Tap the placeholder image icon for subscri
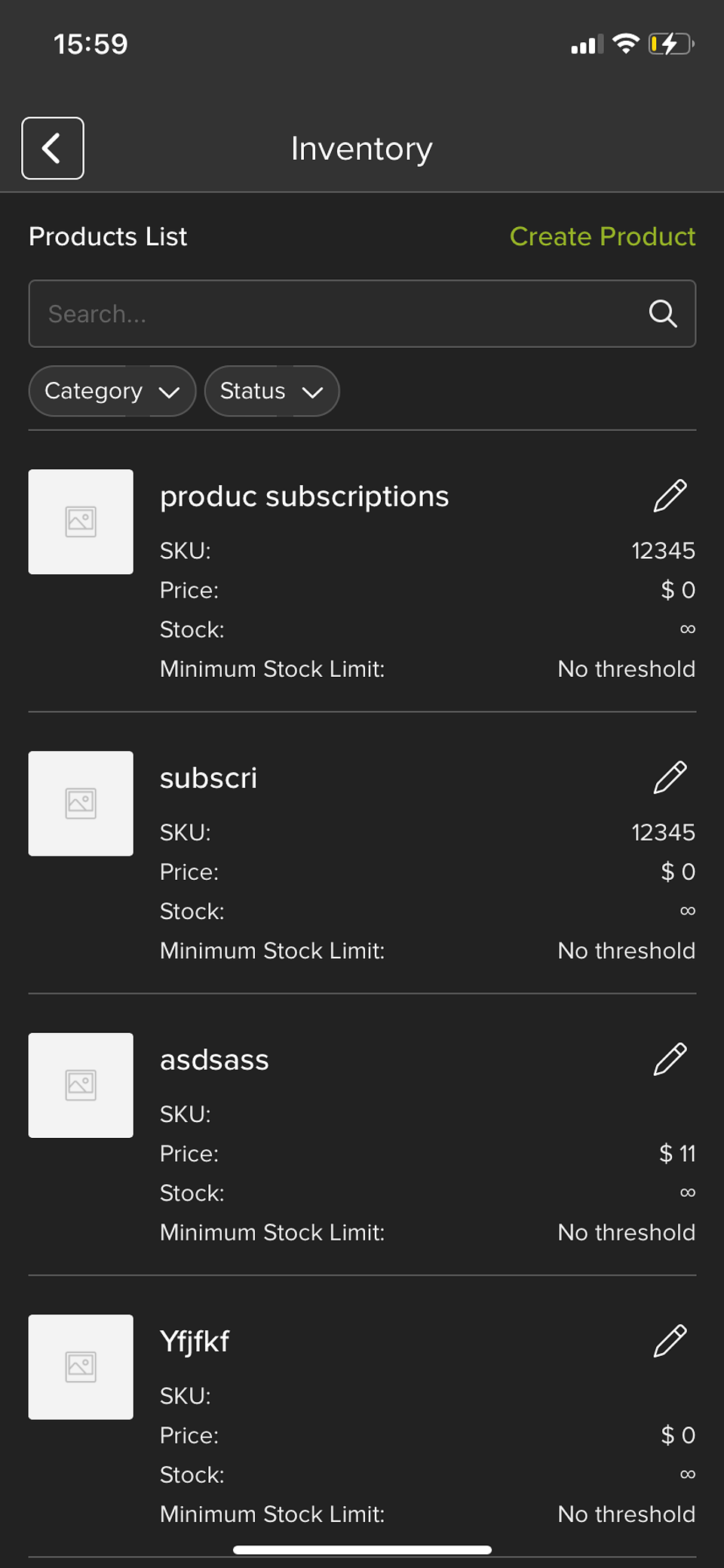The width and height of the screenshot is (724, 1568). [81, 804]
